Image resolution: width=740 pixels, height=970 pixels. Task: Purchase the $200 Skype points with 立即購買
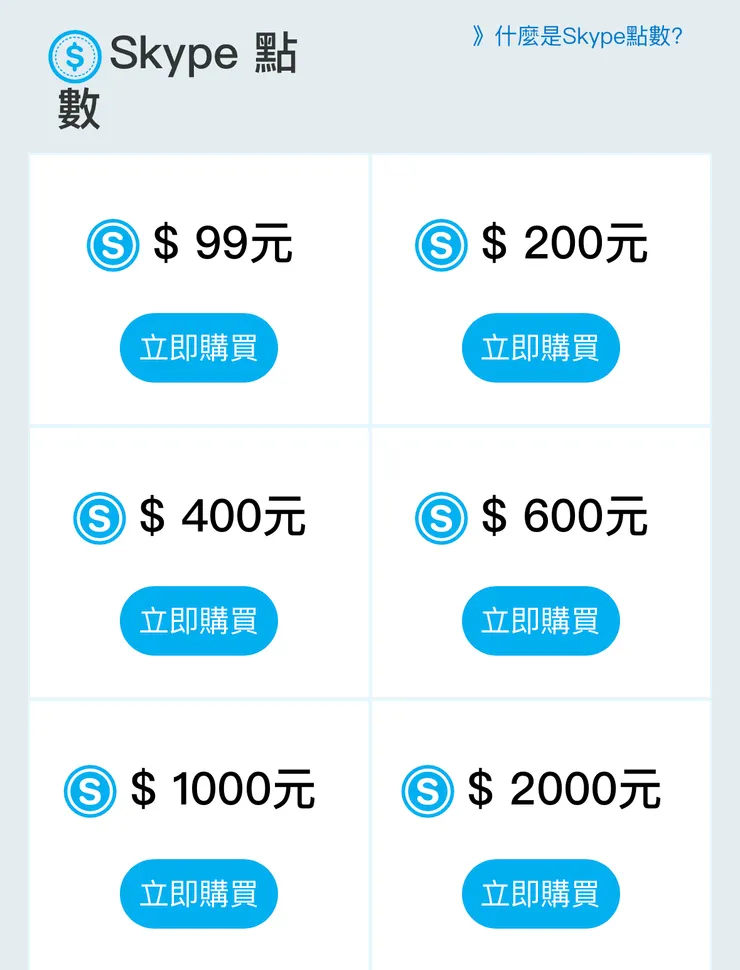(x=540, y=347)
